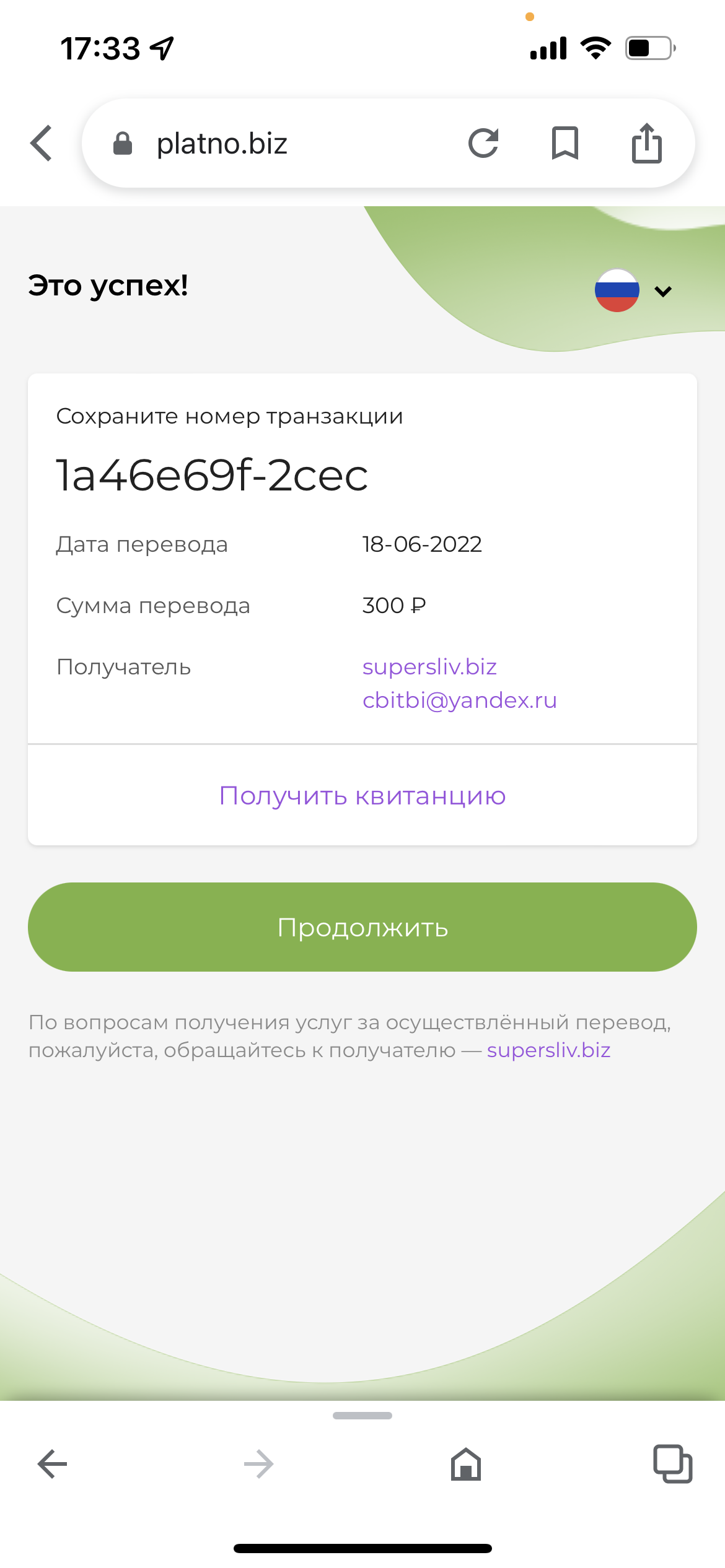Open the browser home page

(466, 1464)
